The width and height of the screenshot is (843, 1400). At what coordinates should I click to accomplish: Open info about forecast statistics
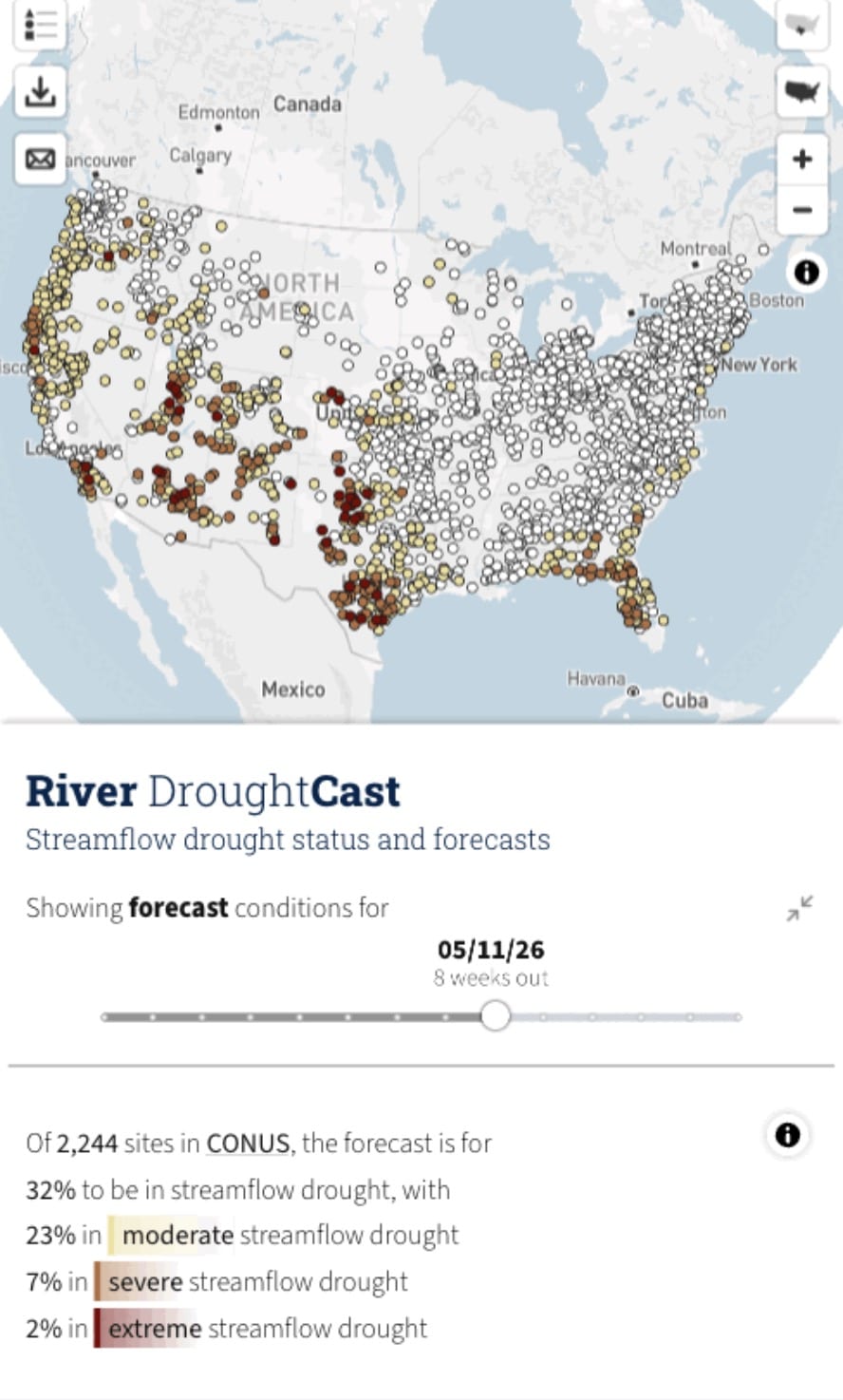789,1135
